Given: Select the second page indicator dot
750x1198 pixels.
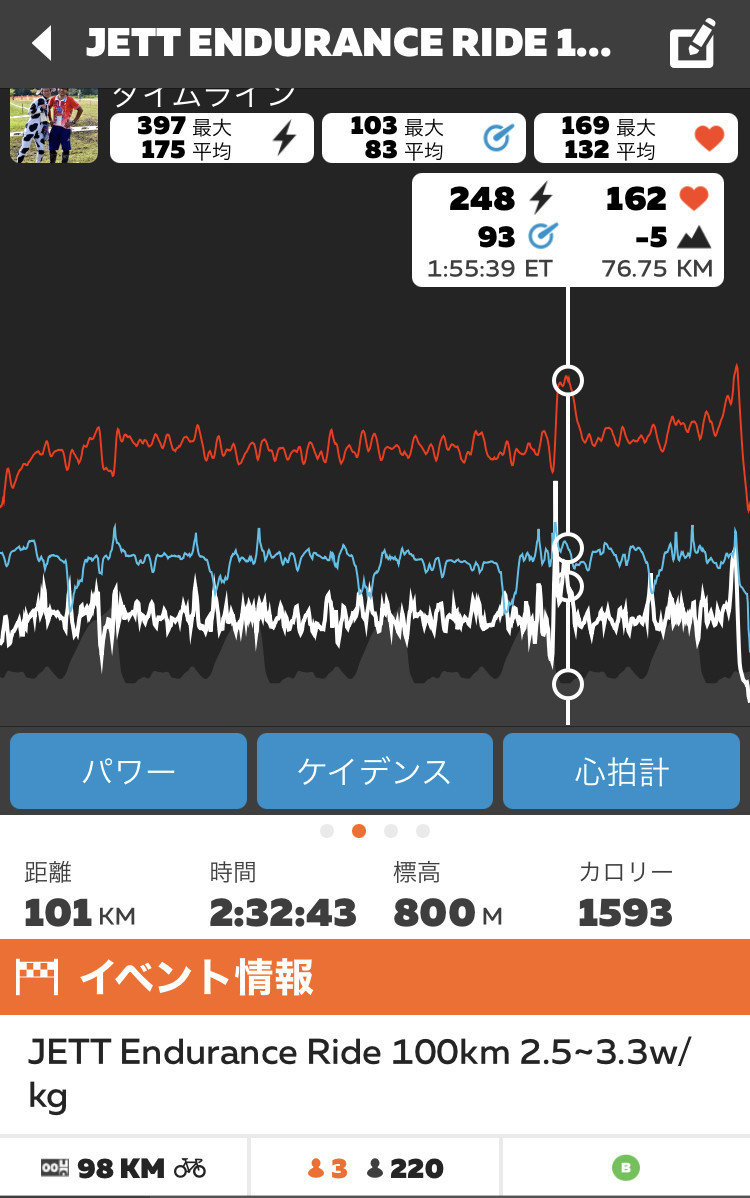Looking at the screenshot, I should click(359, 831).
